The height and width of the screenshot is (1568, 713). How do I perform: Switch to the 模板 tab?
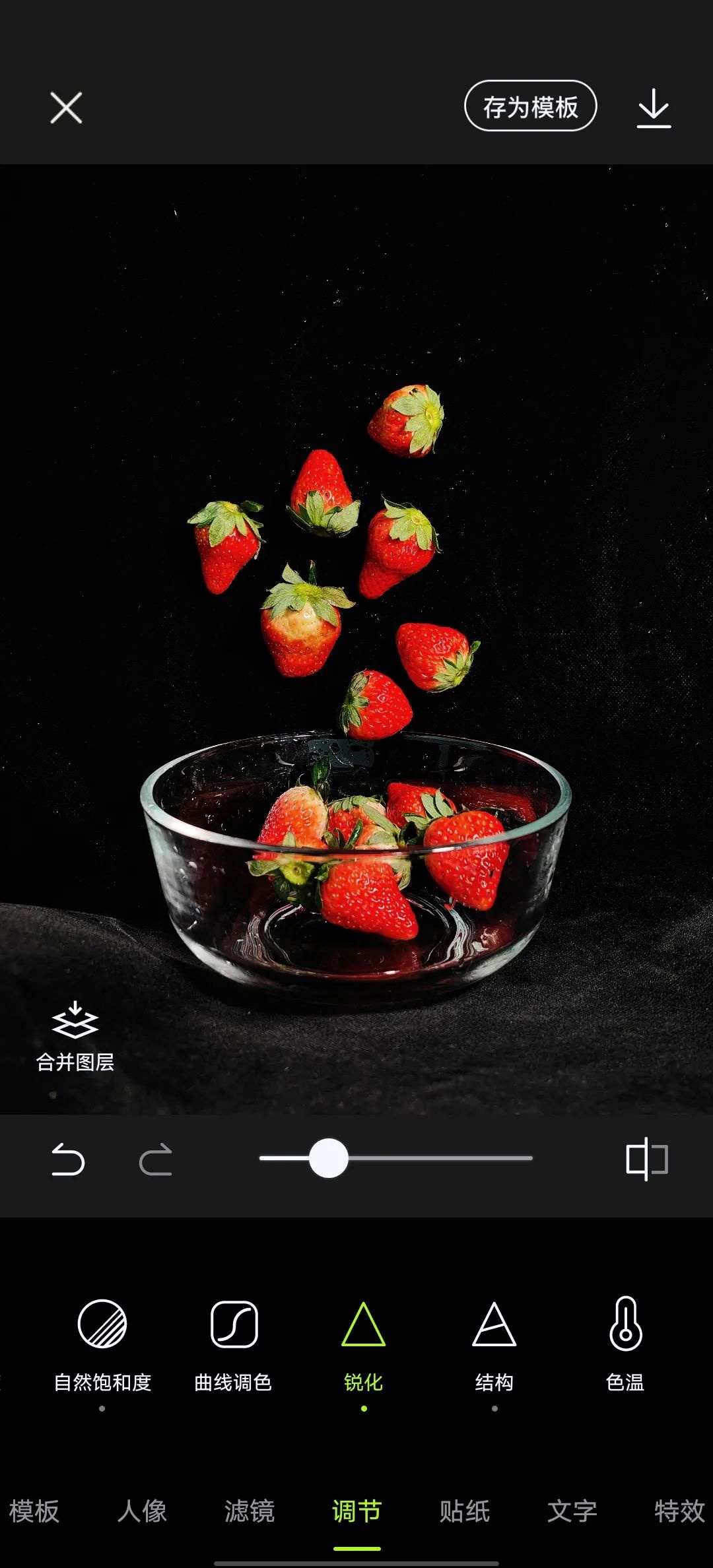click(34, 1511)
